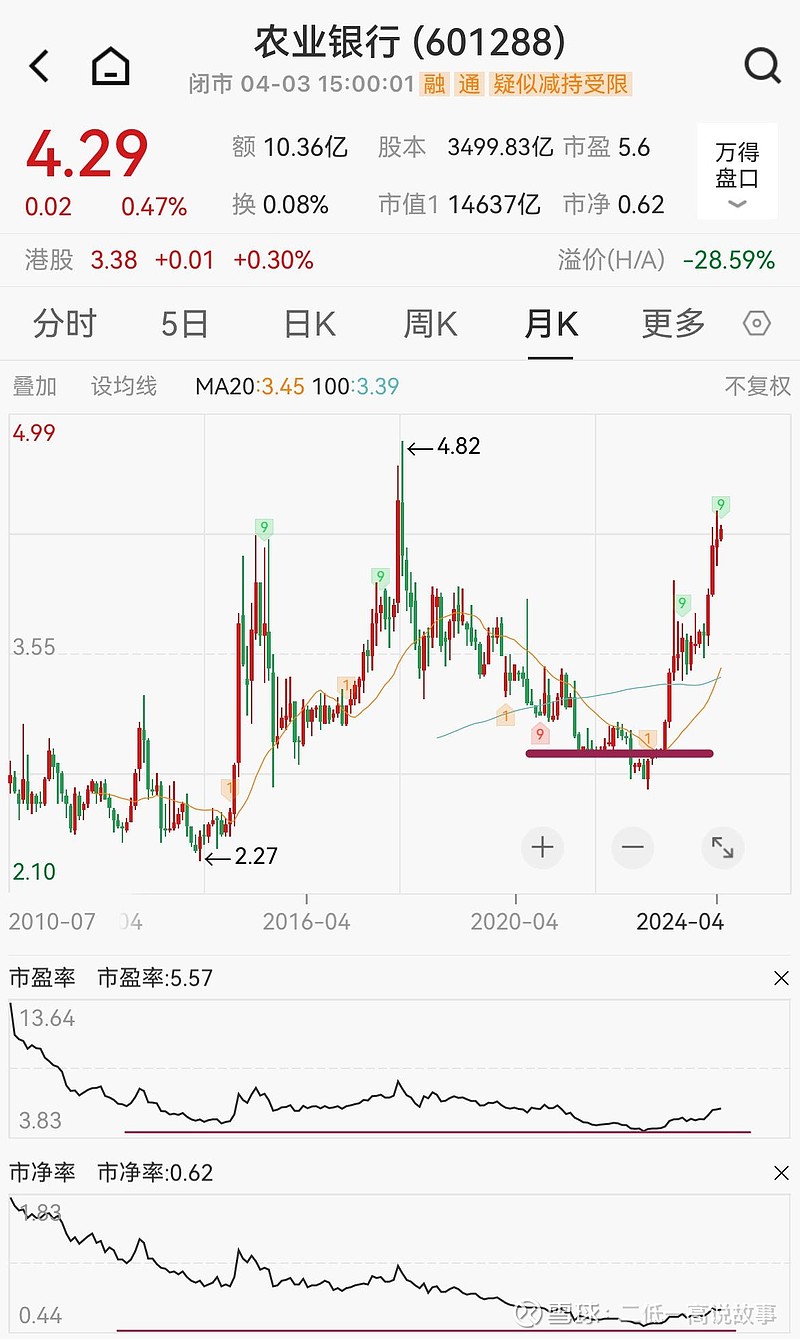Viewport: 800px width, 1339px height.
Task: Zoom in on chart with plus button
Action: pyautogui.click(x=542, y=847)
